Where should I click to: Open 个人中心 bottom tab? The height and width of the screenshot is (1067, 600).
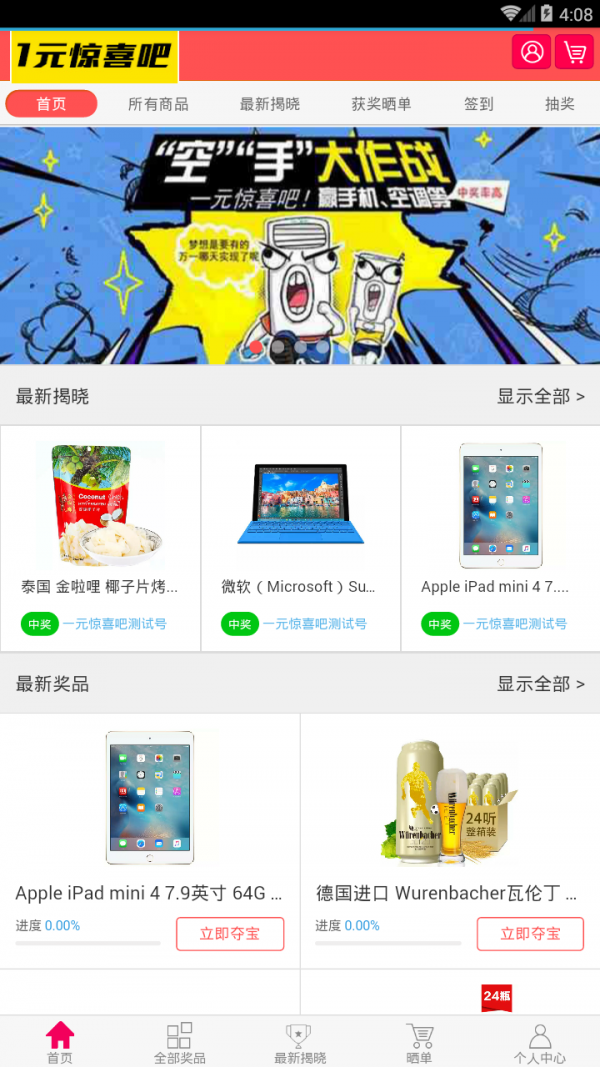pyautogui.click(x=540, y=1043)
